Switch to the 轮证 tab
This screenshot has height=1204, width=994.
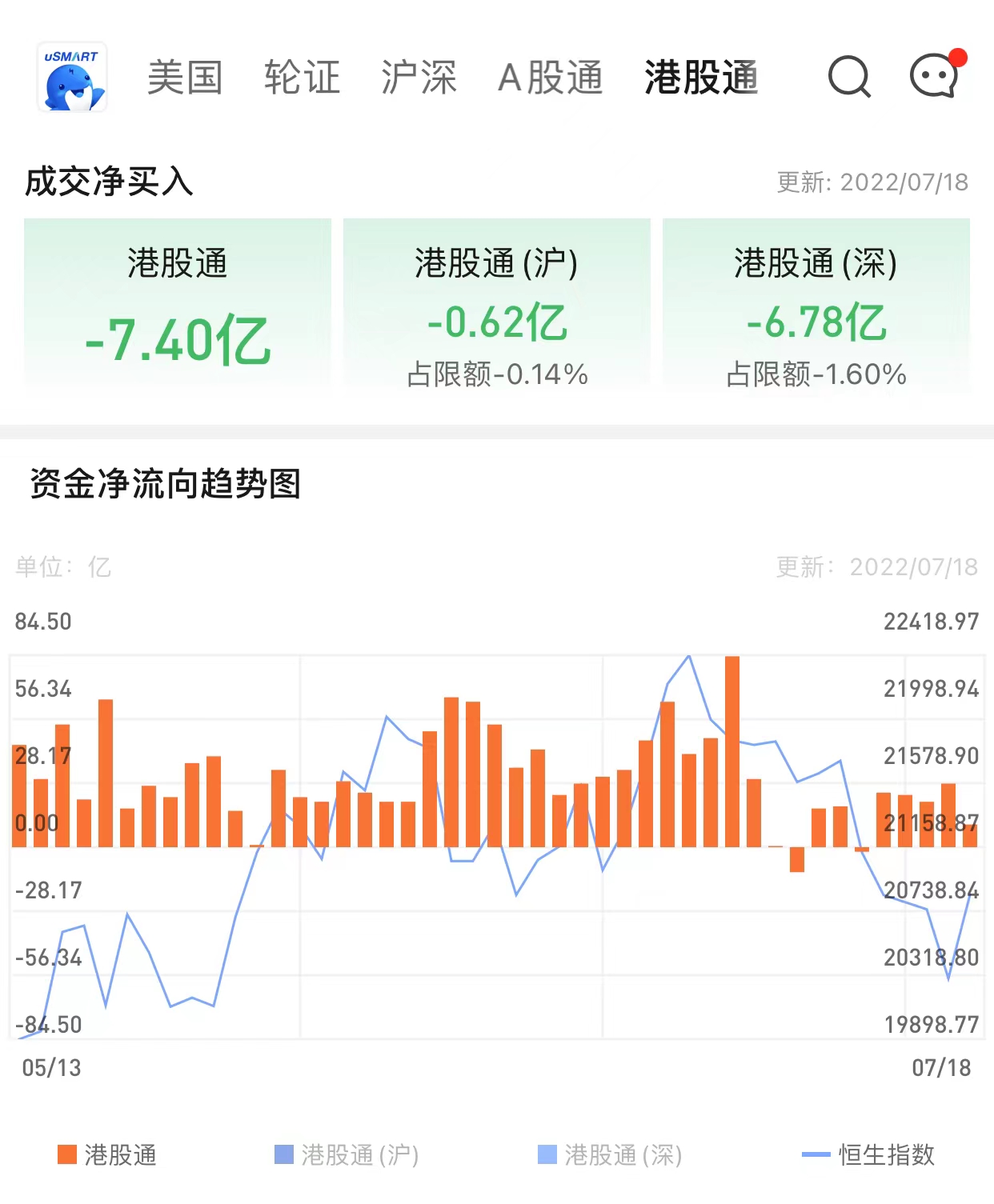(302, 78)
